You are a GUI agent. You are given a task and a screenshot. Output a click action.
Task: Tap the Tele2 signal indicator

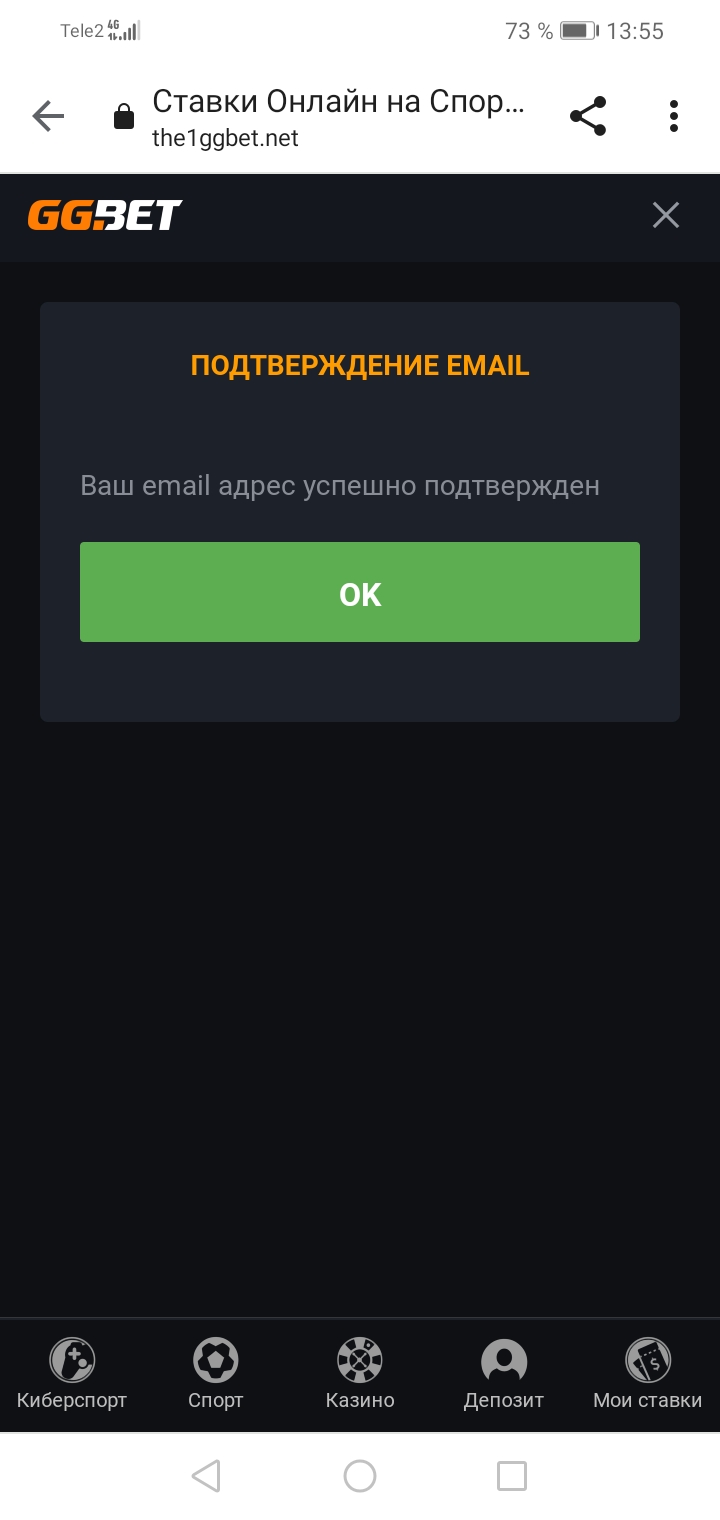(100, 30)
